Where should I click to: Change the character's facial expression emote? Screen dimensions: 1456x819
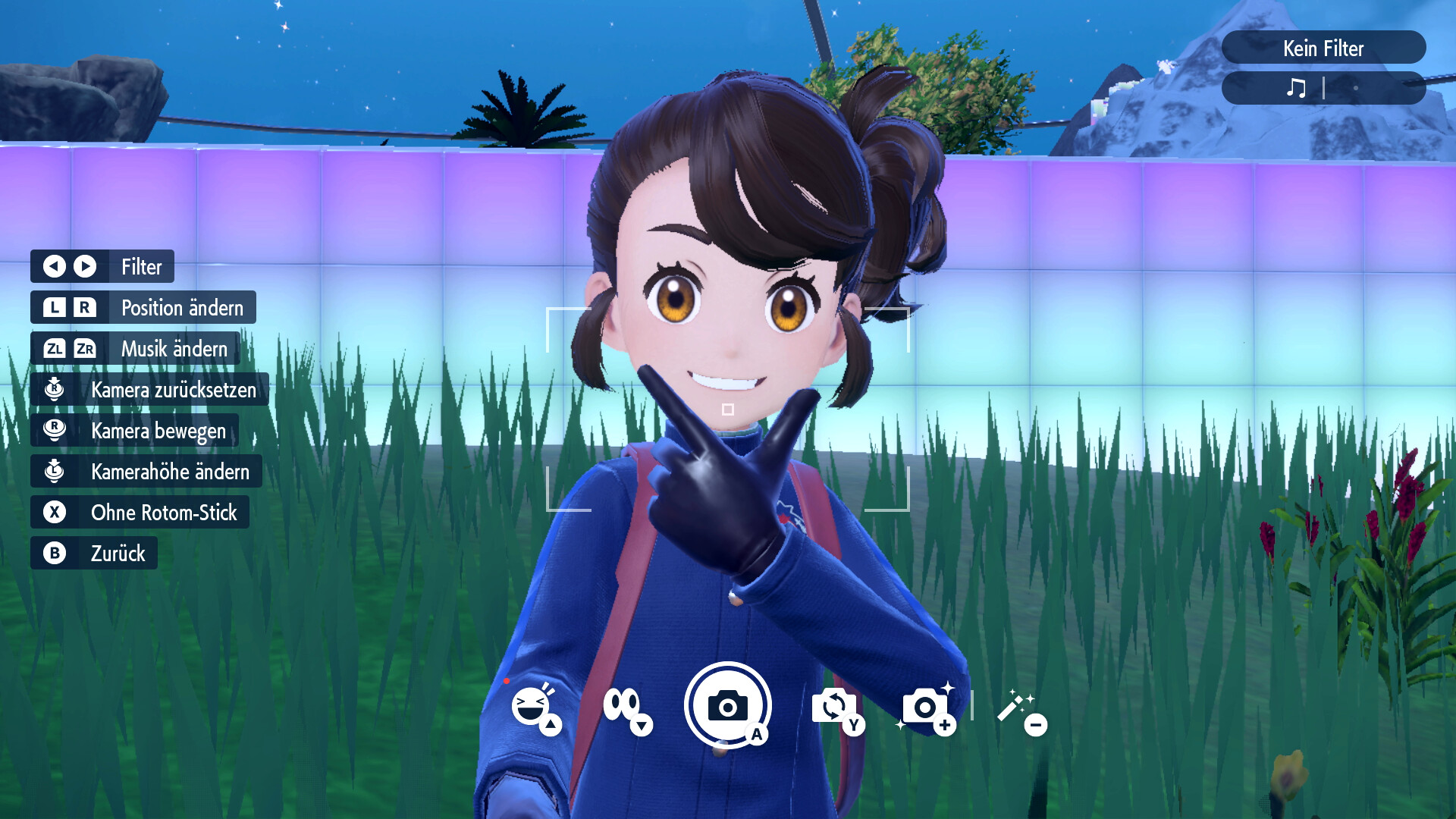click(534, 708)
